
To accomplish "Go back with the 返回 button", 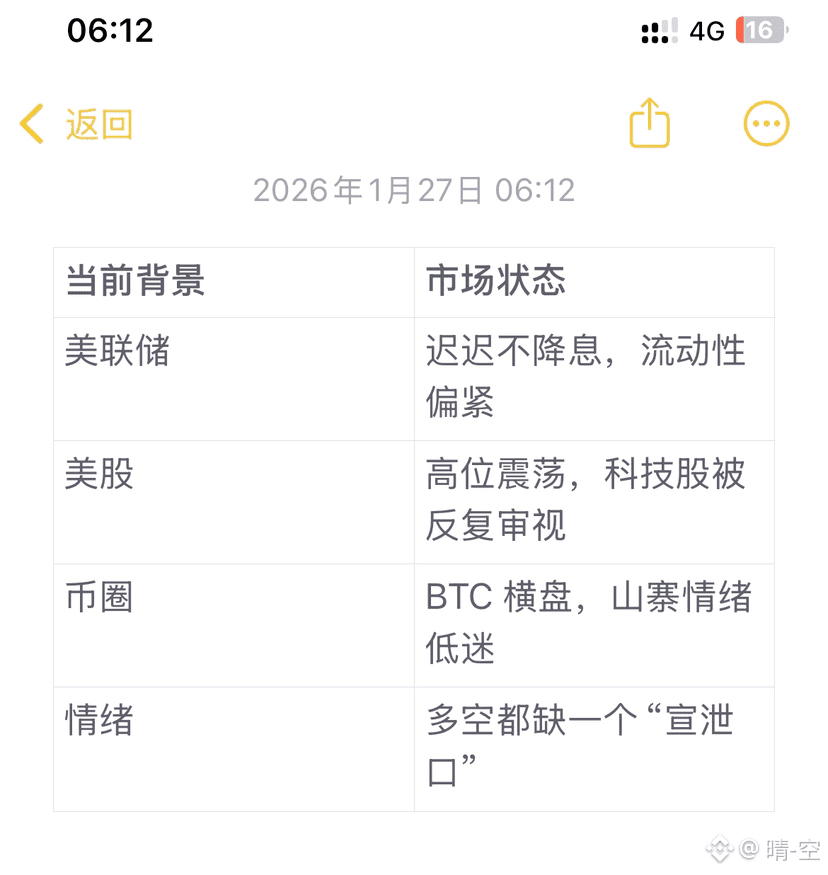I will click(x=76, y=125).
